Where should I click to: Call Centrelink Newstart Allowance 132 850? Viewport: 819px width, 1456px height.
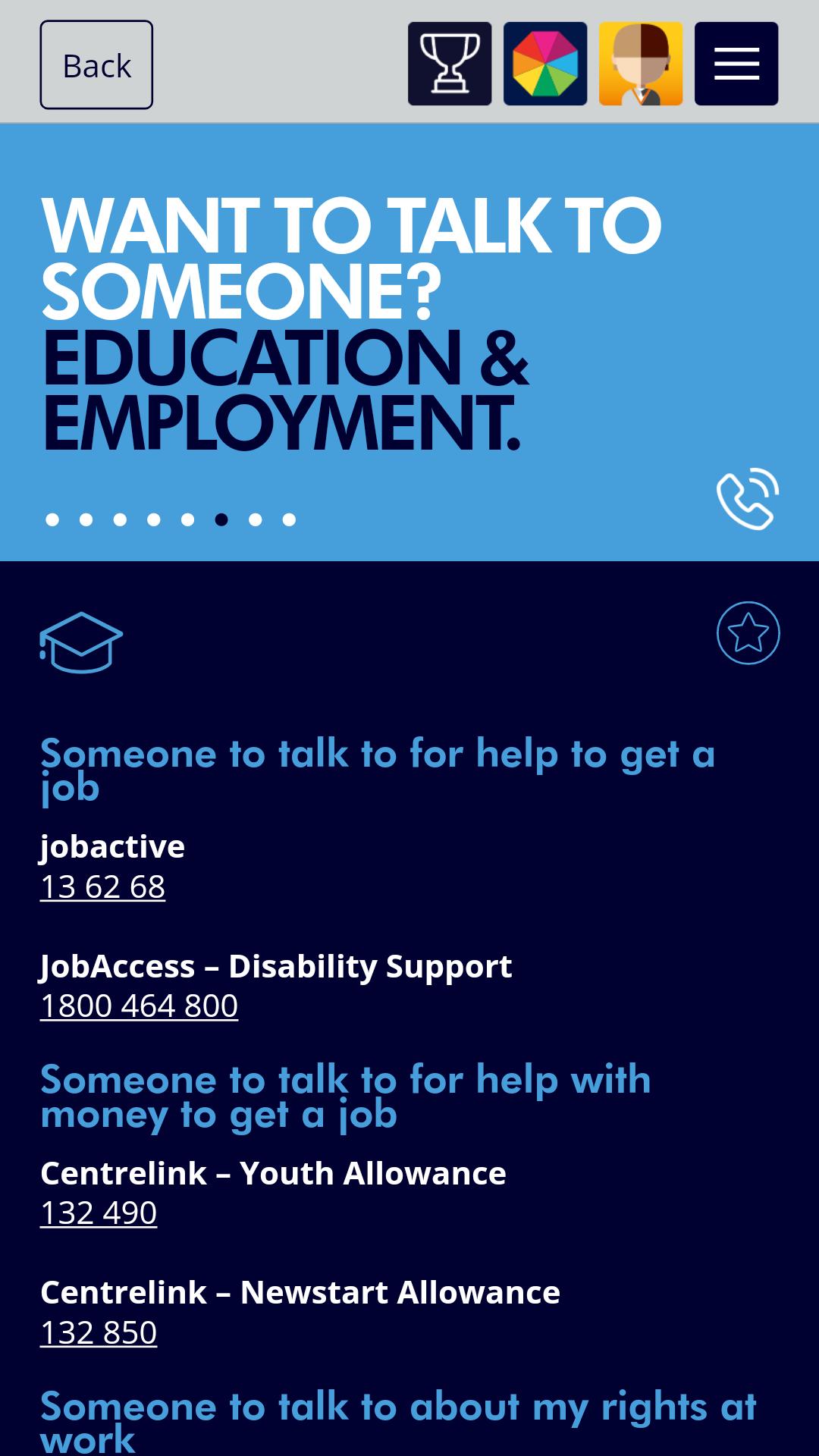[99, 1332]
